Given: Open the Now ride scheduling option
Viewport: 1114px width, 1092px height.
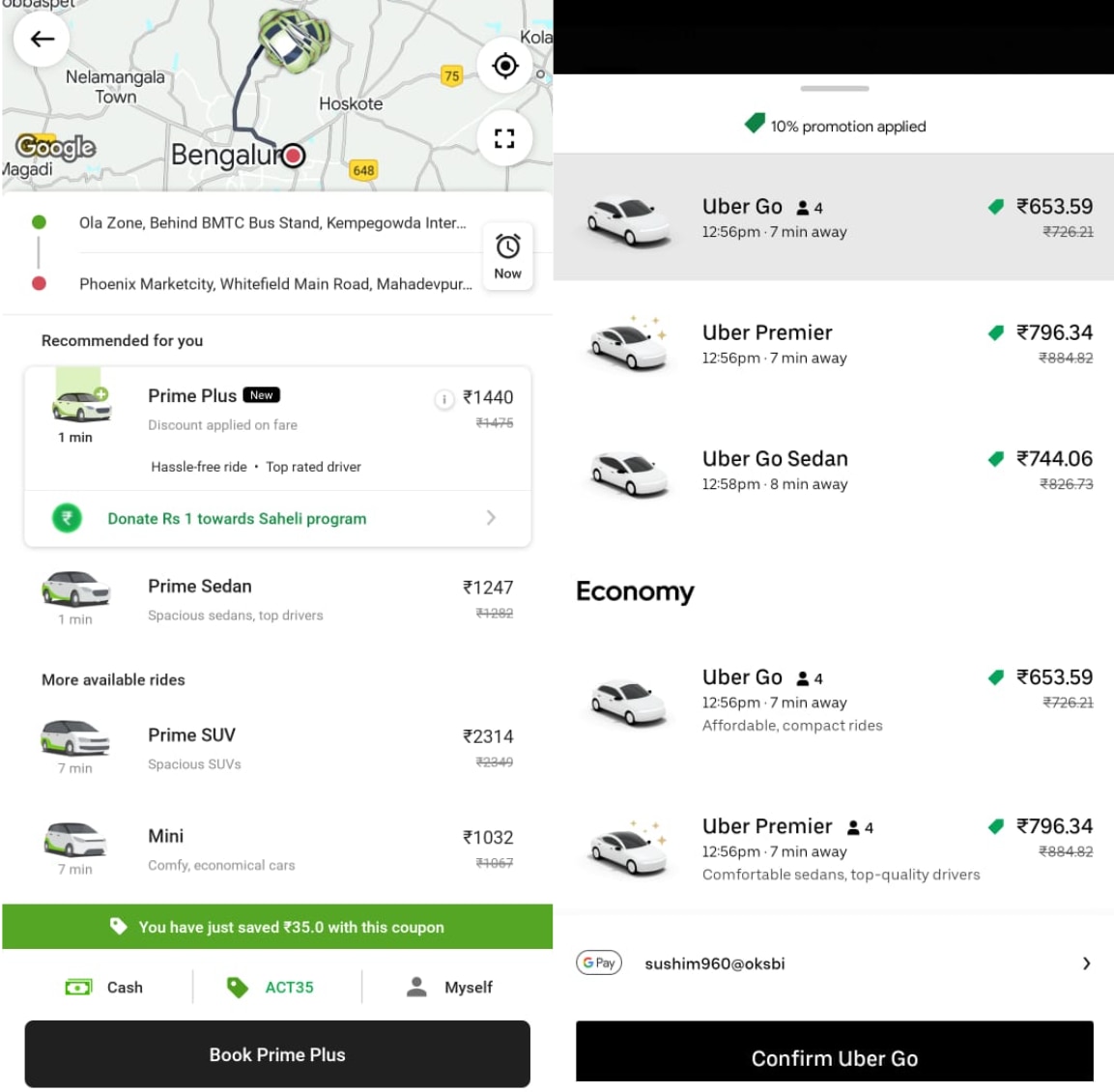Looking at the screenshot, I should tap(507, 256).
